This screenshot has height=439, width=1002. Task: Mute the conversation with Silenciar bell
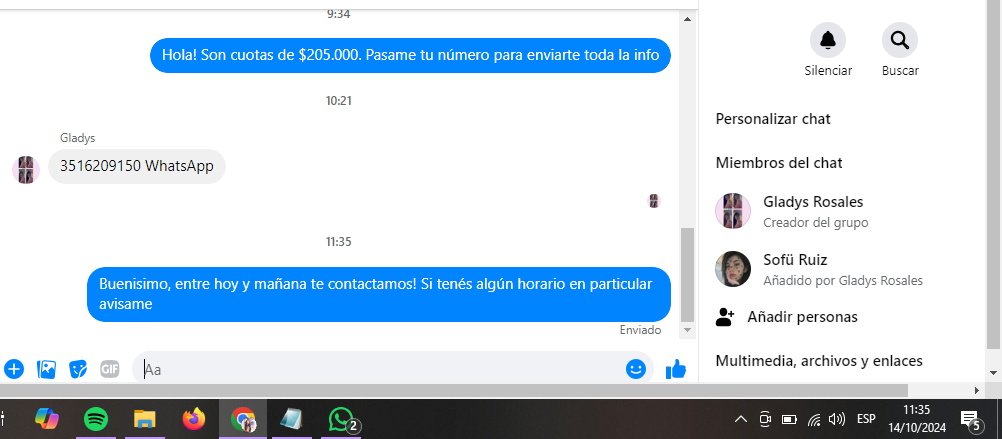coord(827,41)
